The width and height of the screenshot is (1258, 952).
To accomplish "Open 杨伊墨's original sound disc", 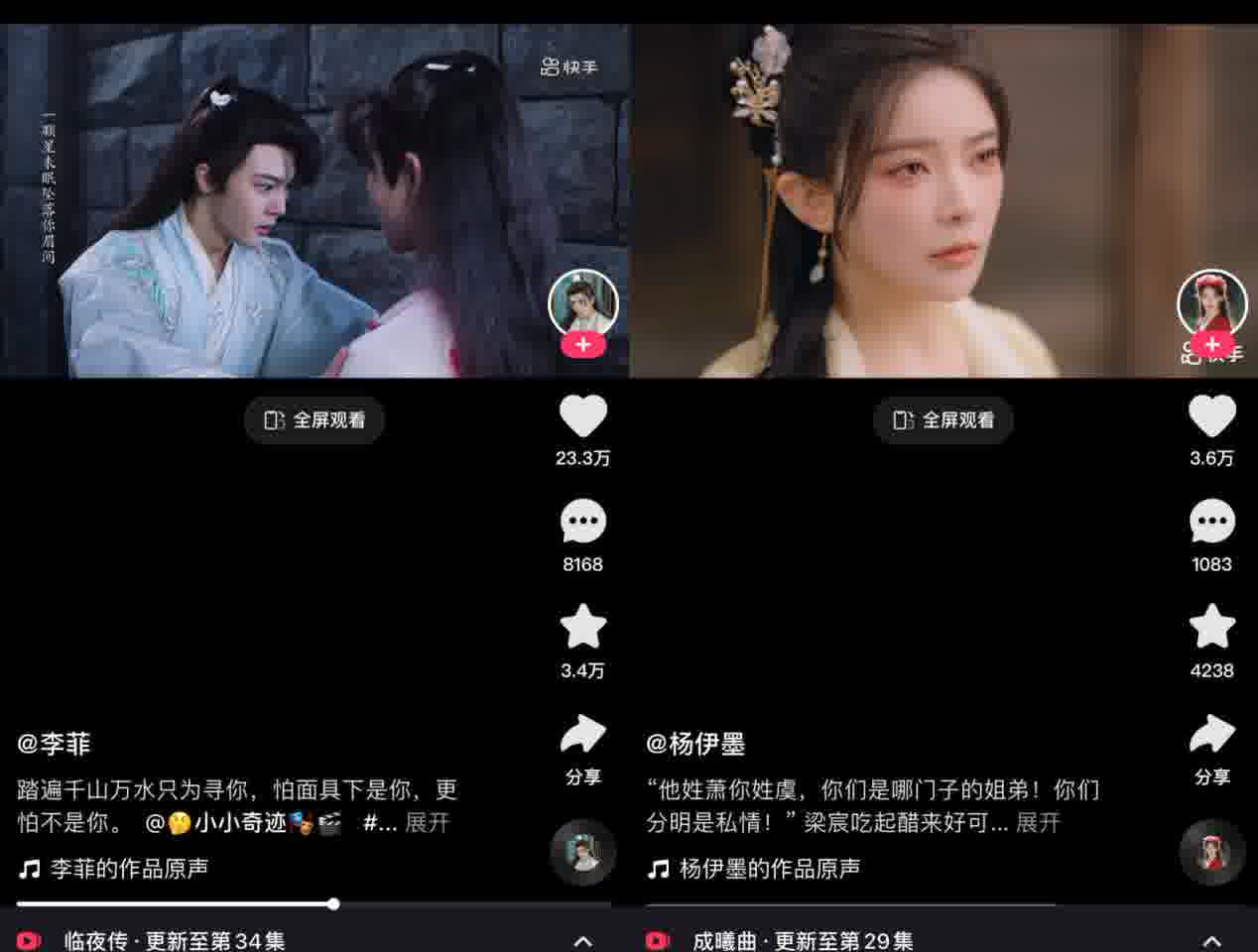I will 1211,853.
